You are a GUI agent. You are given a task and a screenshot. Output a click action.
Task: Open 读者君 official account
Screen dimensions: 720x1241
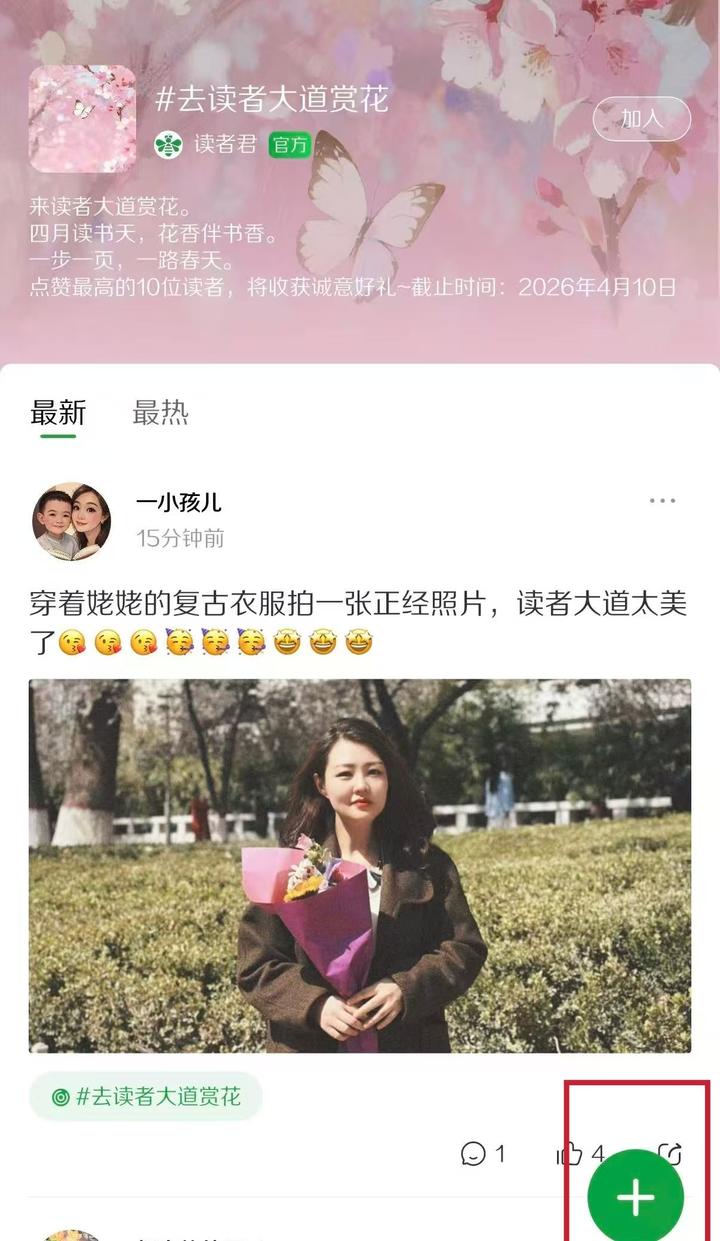[x=224, y=145]
